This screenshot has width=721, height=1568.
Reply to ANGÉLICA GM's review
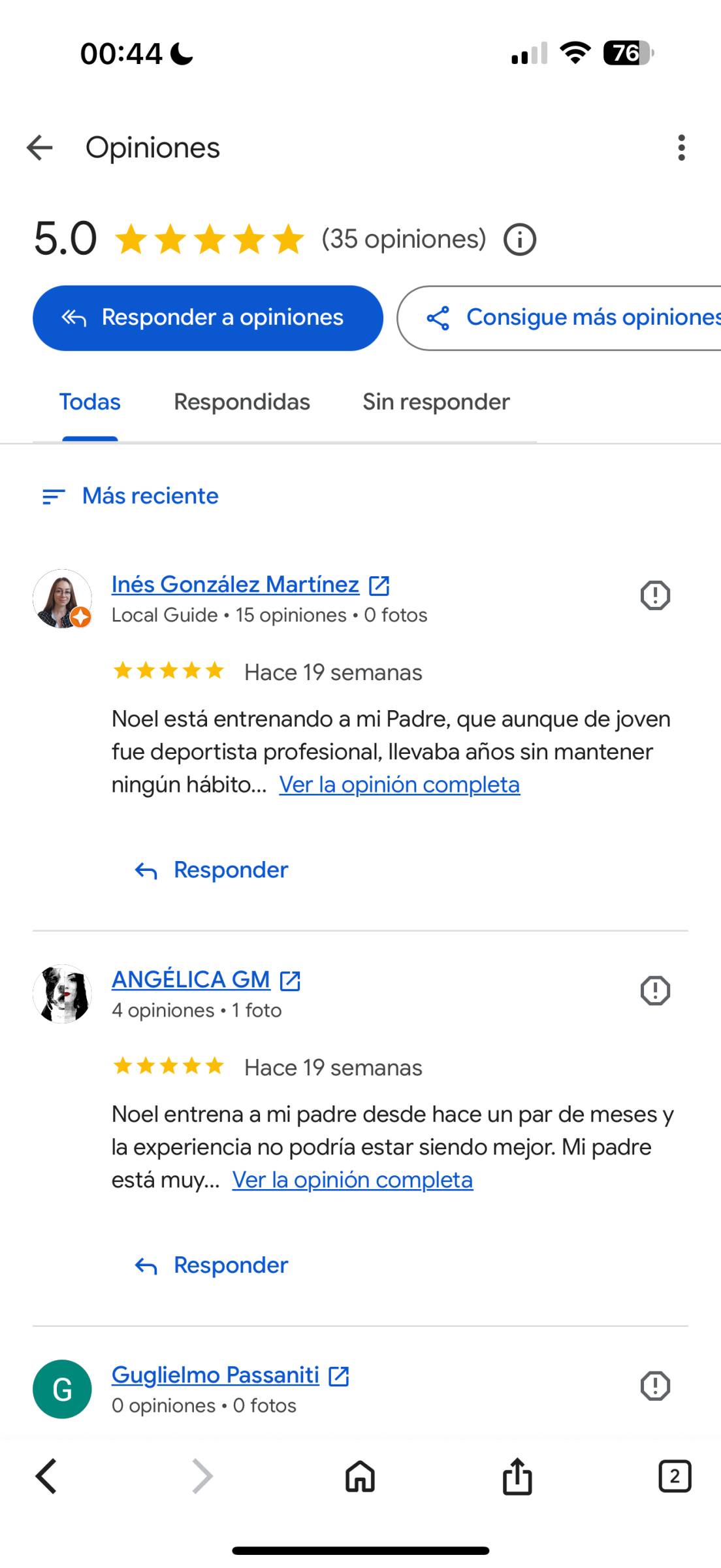211,1266
